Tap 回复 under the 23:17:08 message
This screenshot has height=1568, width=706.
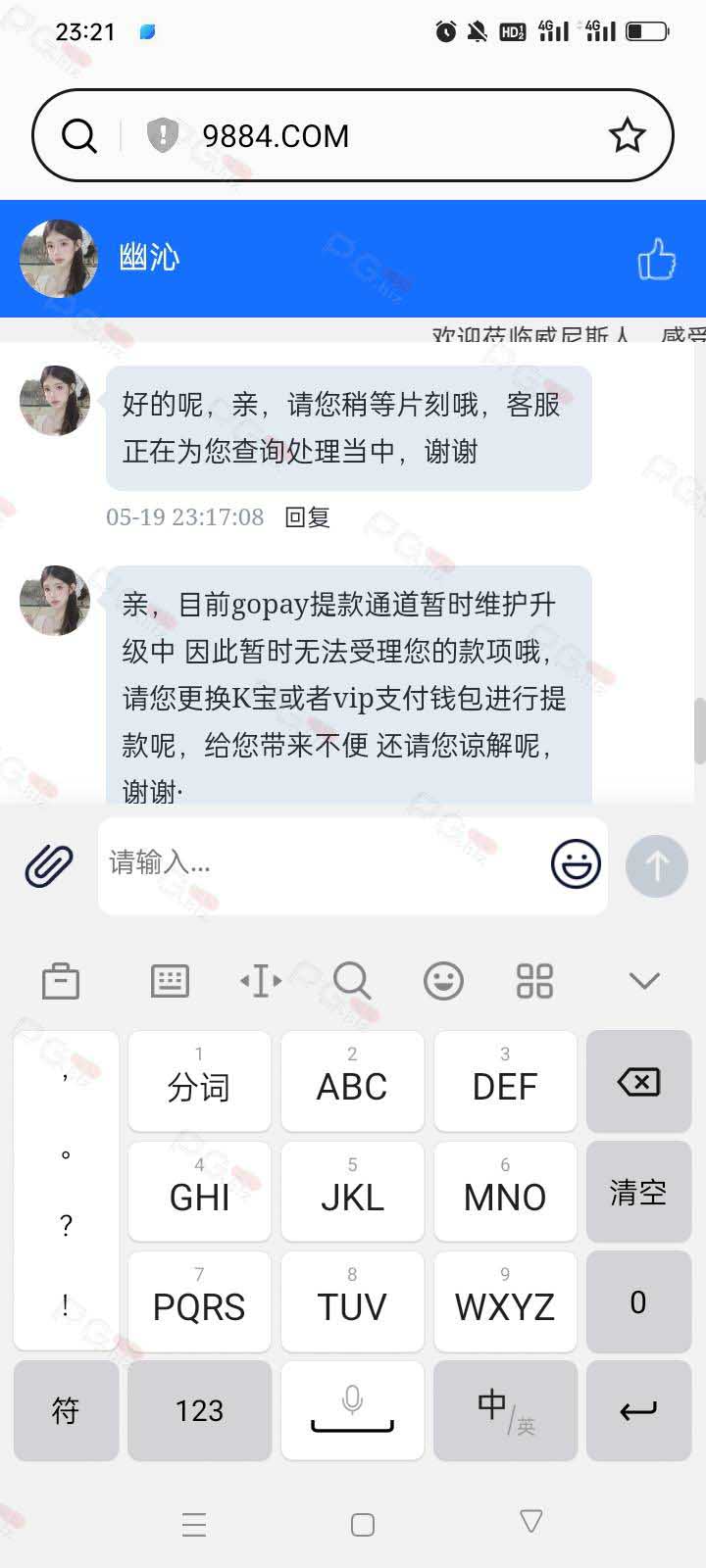[x=307, y=517]
